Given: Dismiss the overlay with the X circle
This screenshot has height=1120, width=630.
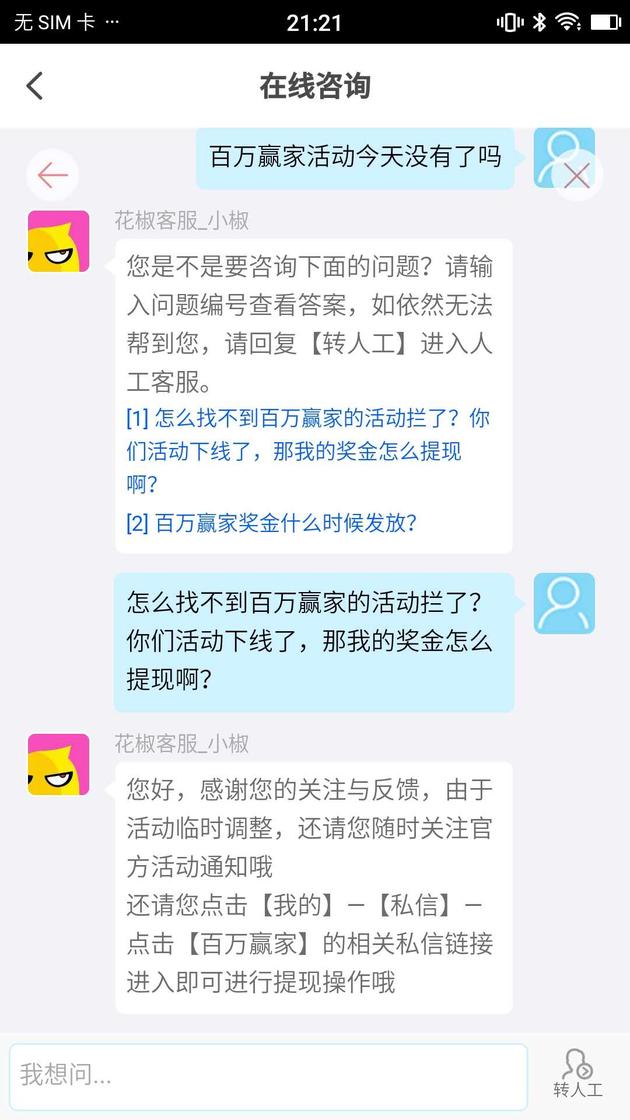Looking at the screenshot, I should pyautogui.click(x=576, y=175).
